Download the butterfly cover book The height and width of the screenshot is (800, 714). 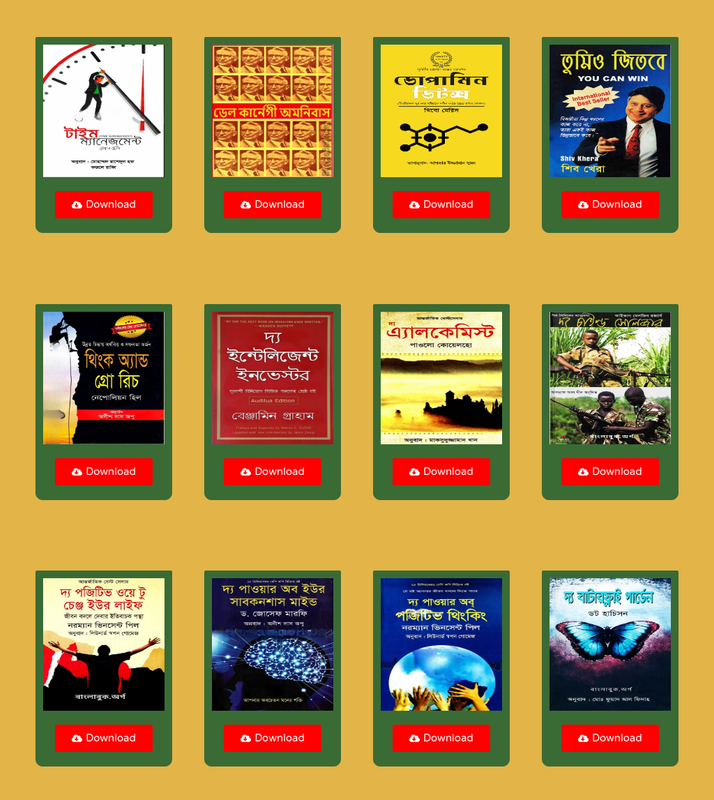click(610, 738)
